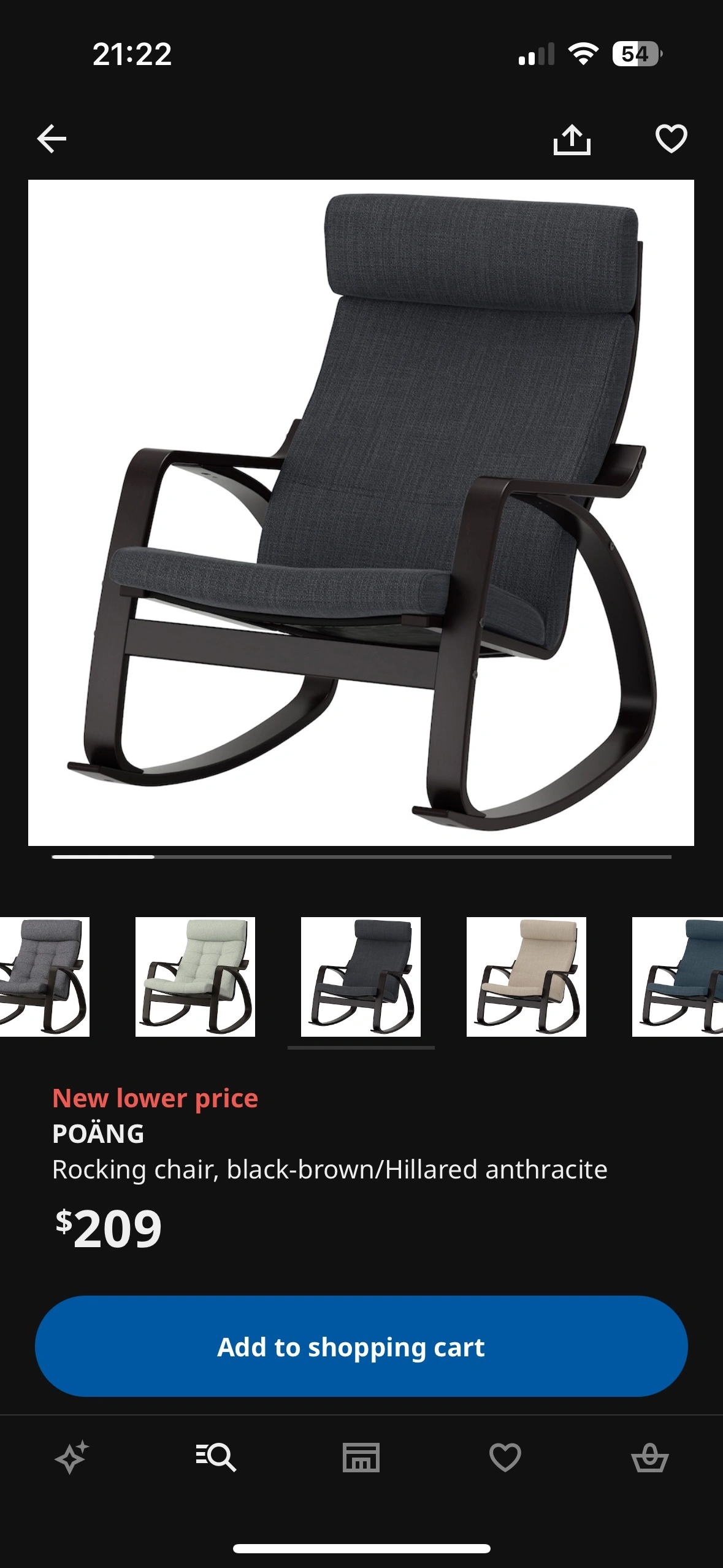
Task: Open the sparkle inspiration tab
Action: pyautogui.click(x=72, y=1457)
